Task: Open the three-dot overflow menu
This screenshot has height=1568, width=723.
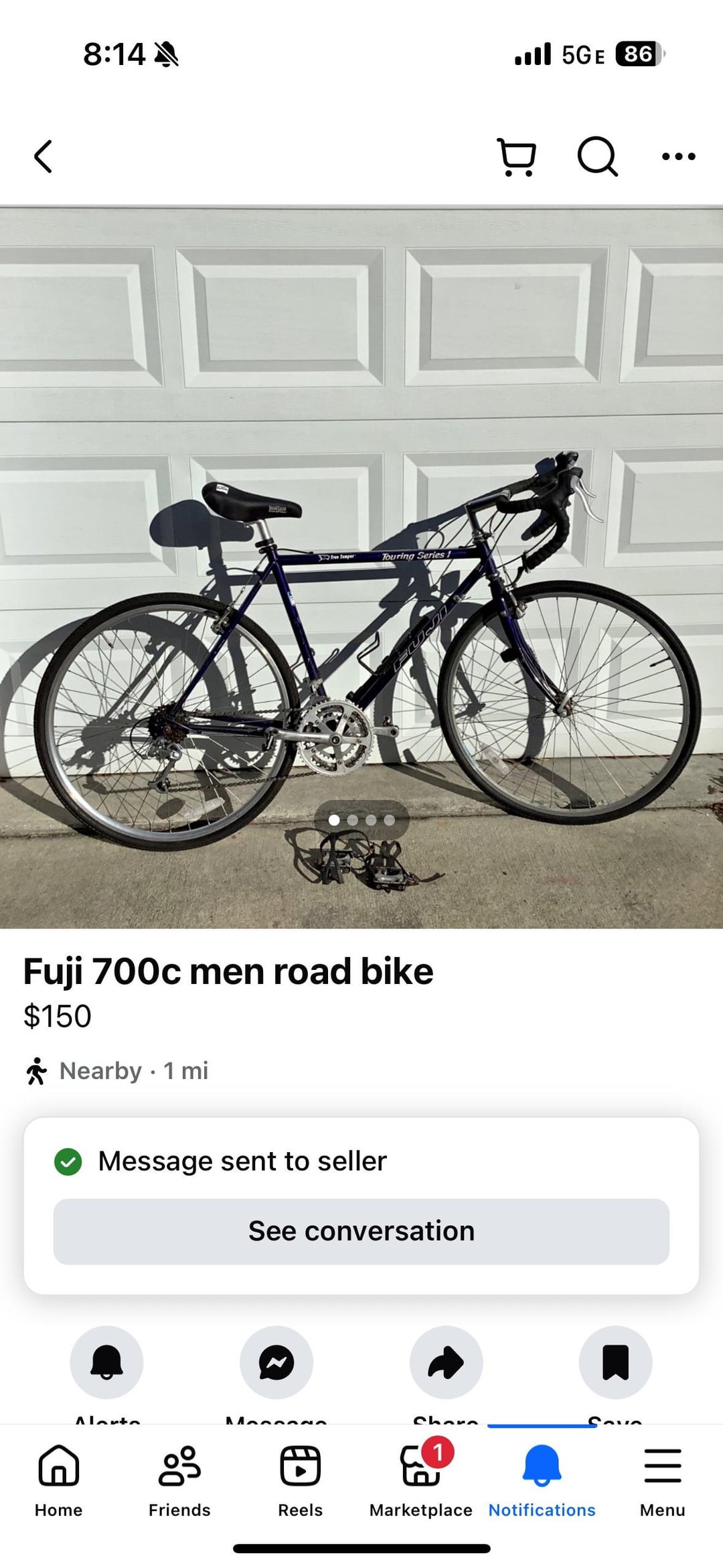Action: (x=678, y=157)
